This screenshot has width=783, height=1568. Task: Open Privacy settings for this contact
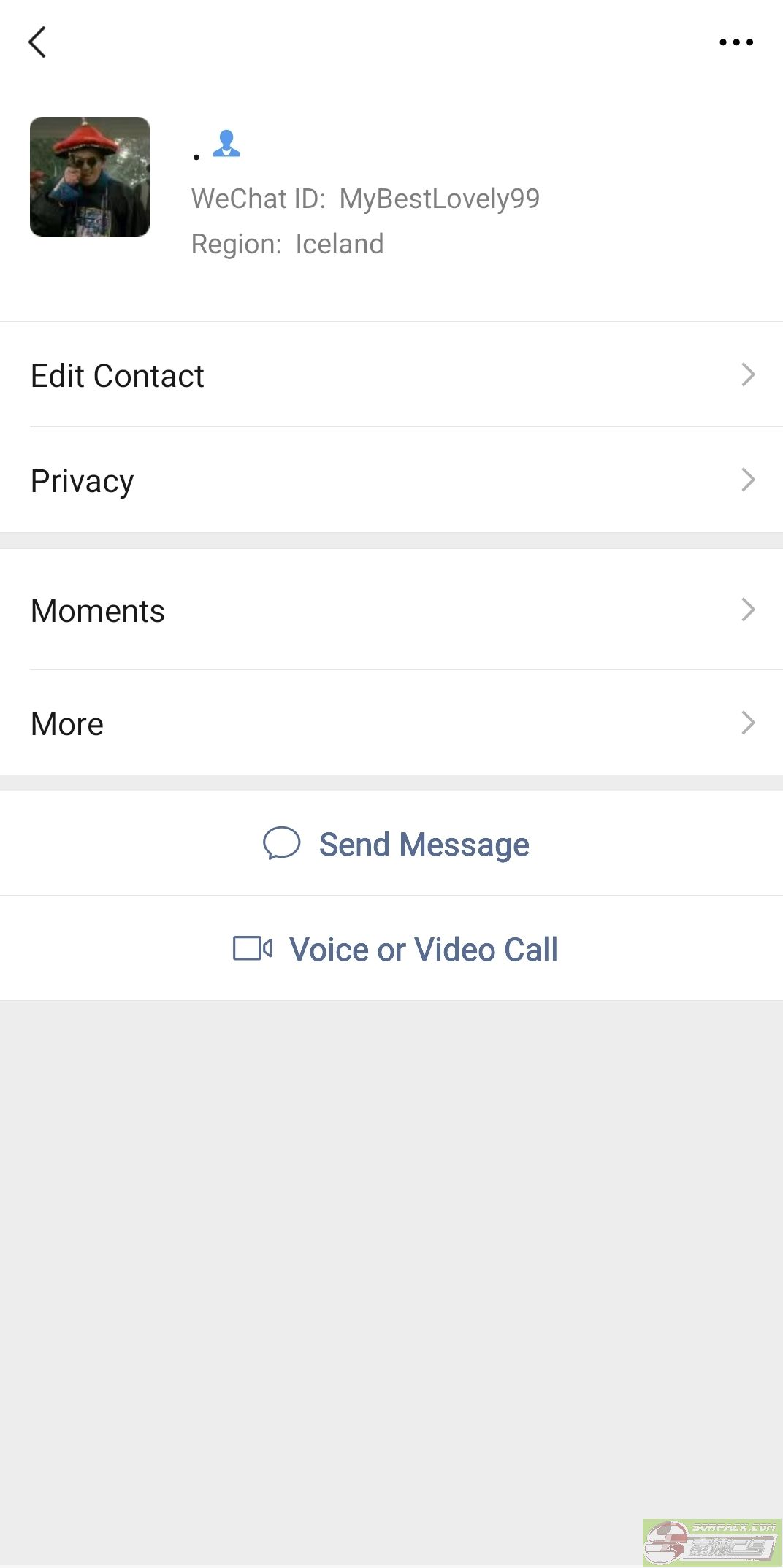click(391, 480)
